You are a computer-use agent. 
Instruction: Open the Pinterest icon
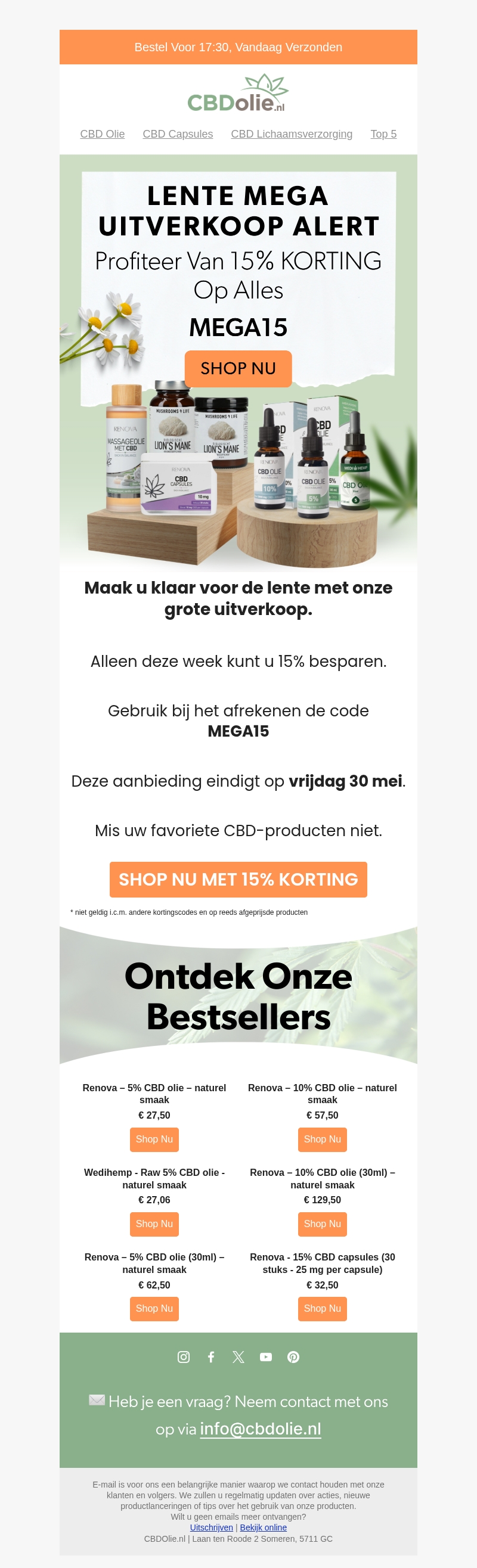[293, 1357]
